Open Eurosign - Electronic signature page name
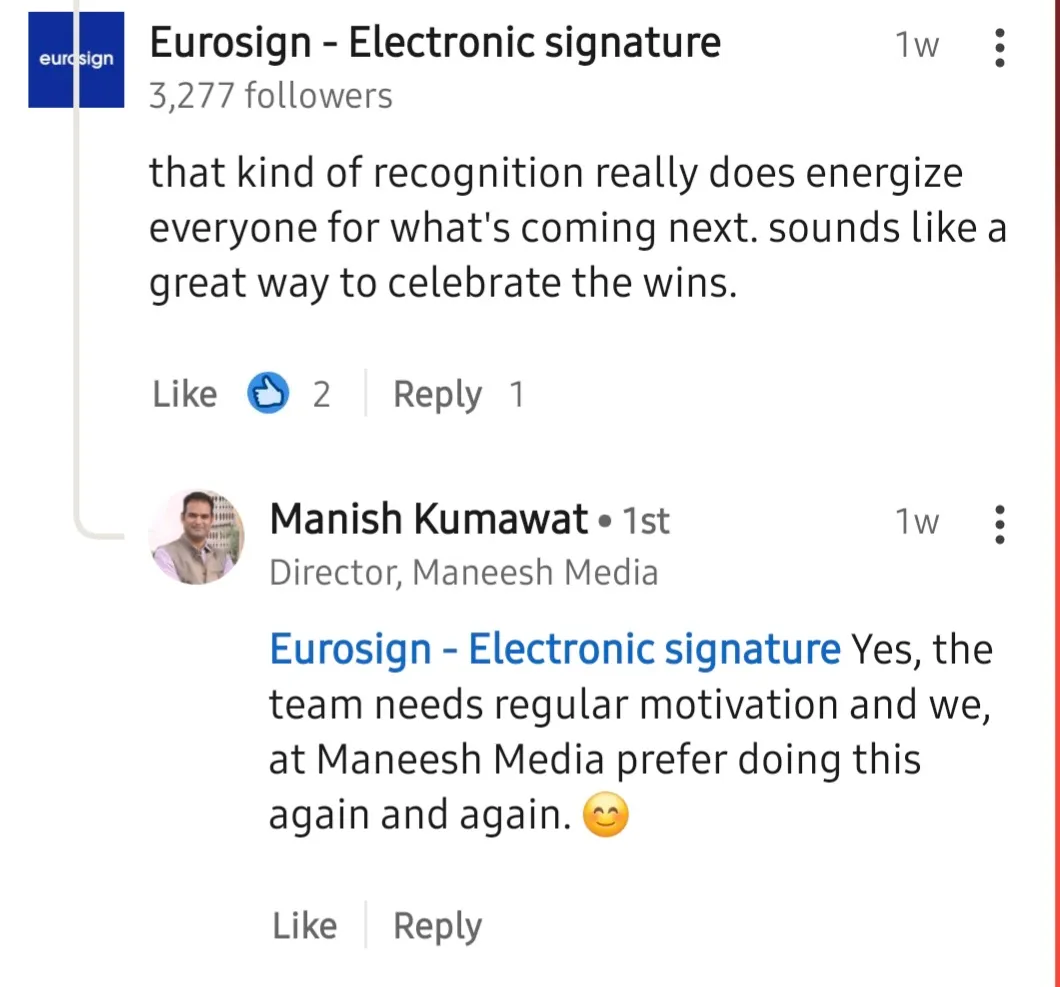The image size is (1060, 987). pos(435,43)
